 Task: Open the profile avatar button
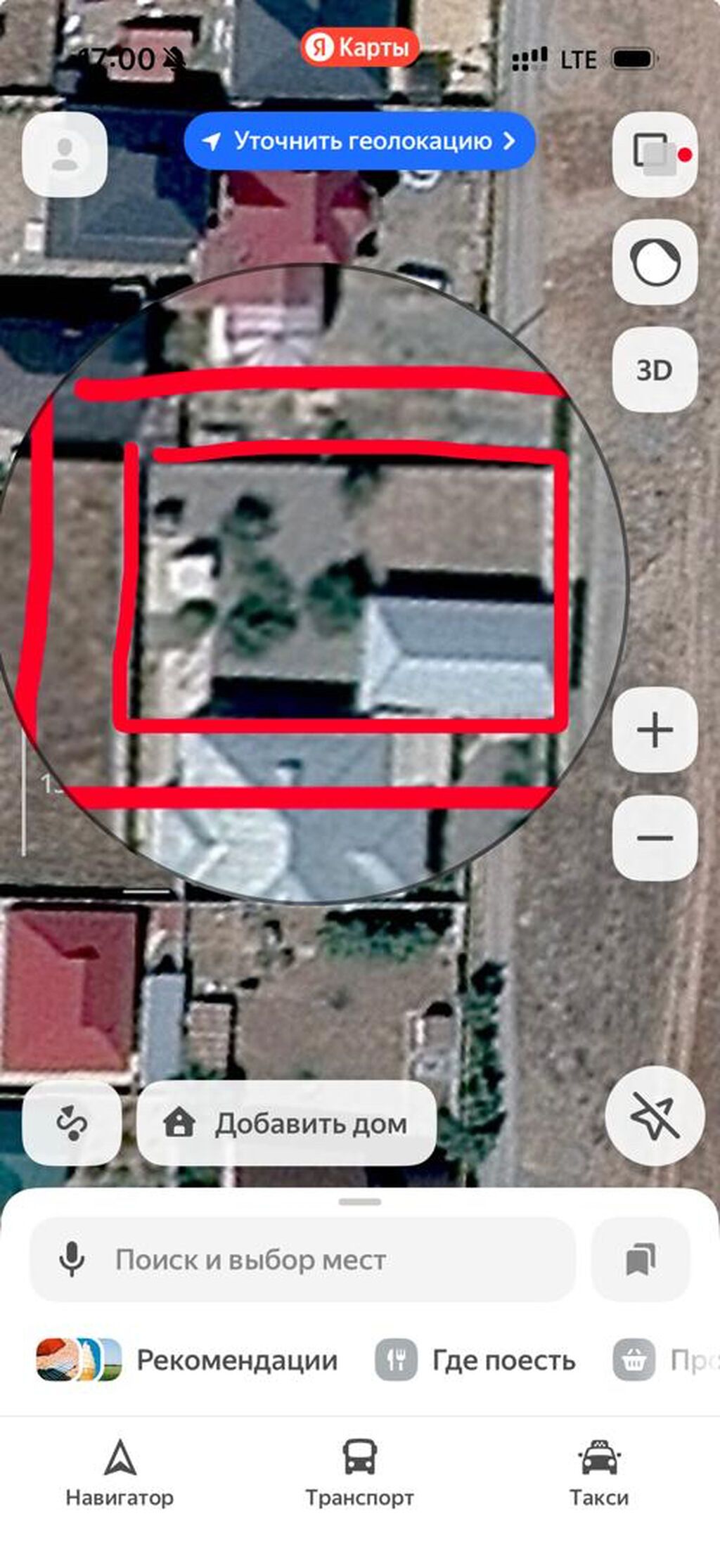(x=65, y=154)
